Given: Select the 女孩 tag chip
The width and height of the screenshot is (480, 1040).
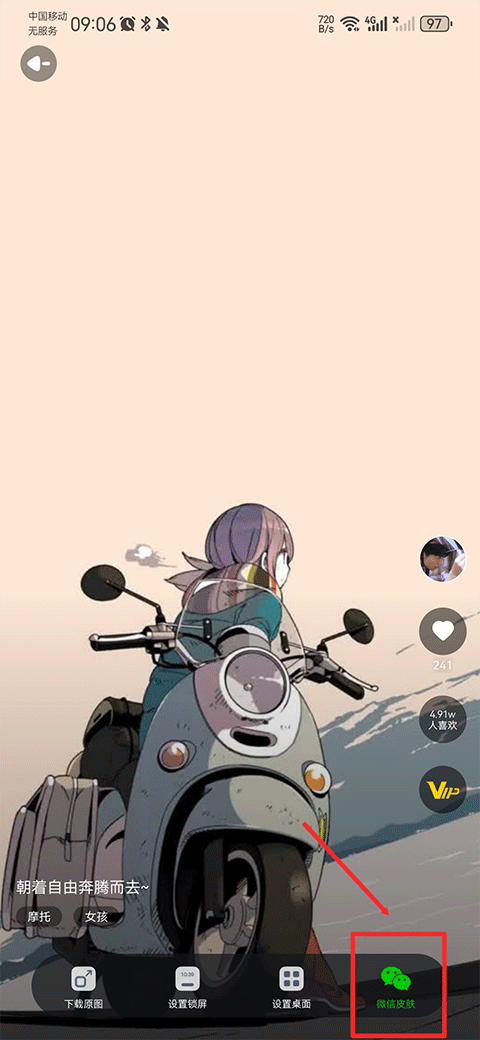Looking at the screenshot, I should [x=97, y=917].
